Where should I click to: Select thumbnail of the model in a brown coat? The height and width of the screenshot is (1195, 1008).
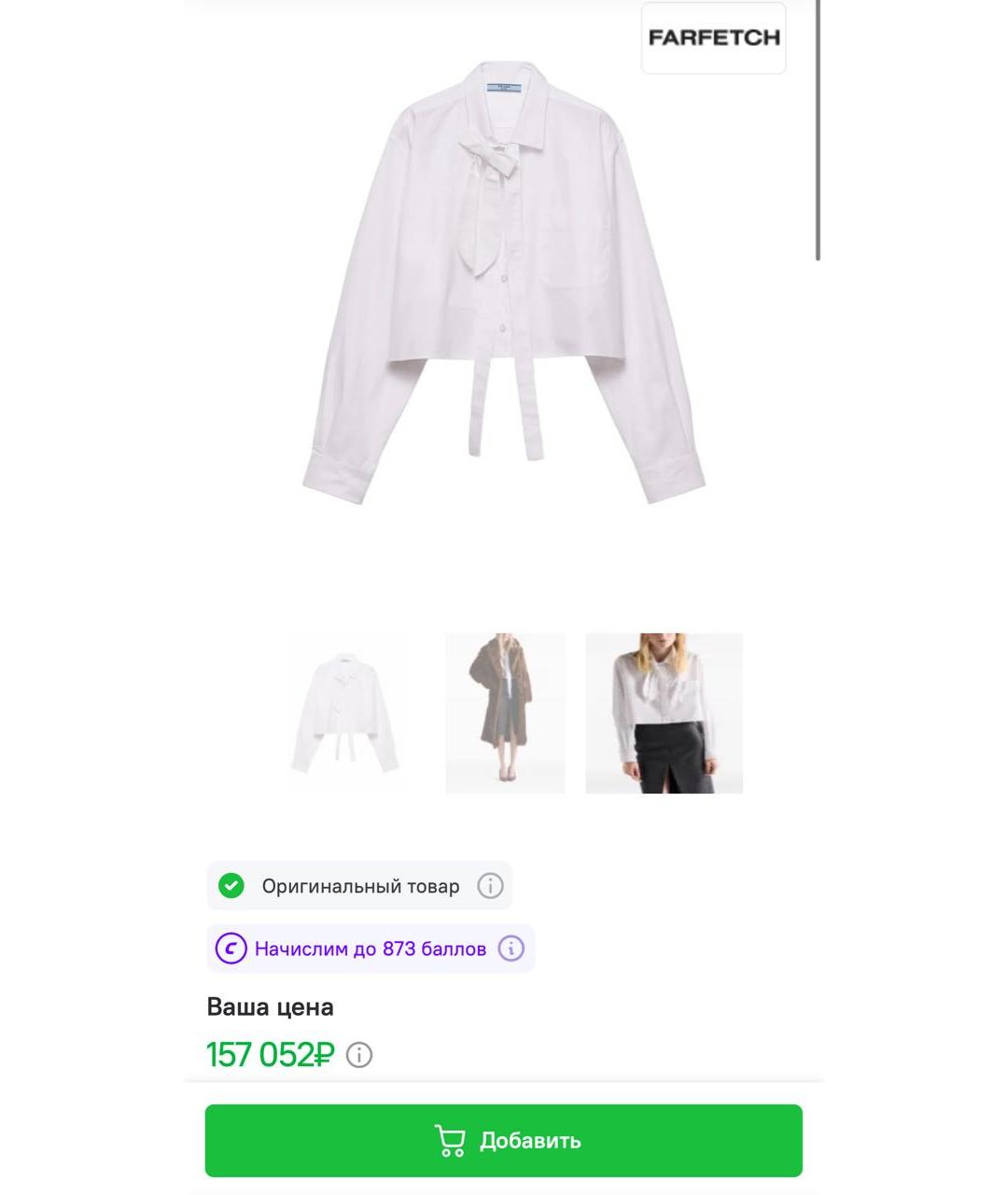coord(505,713)
